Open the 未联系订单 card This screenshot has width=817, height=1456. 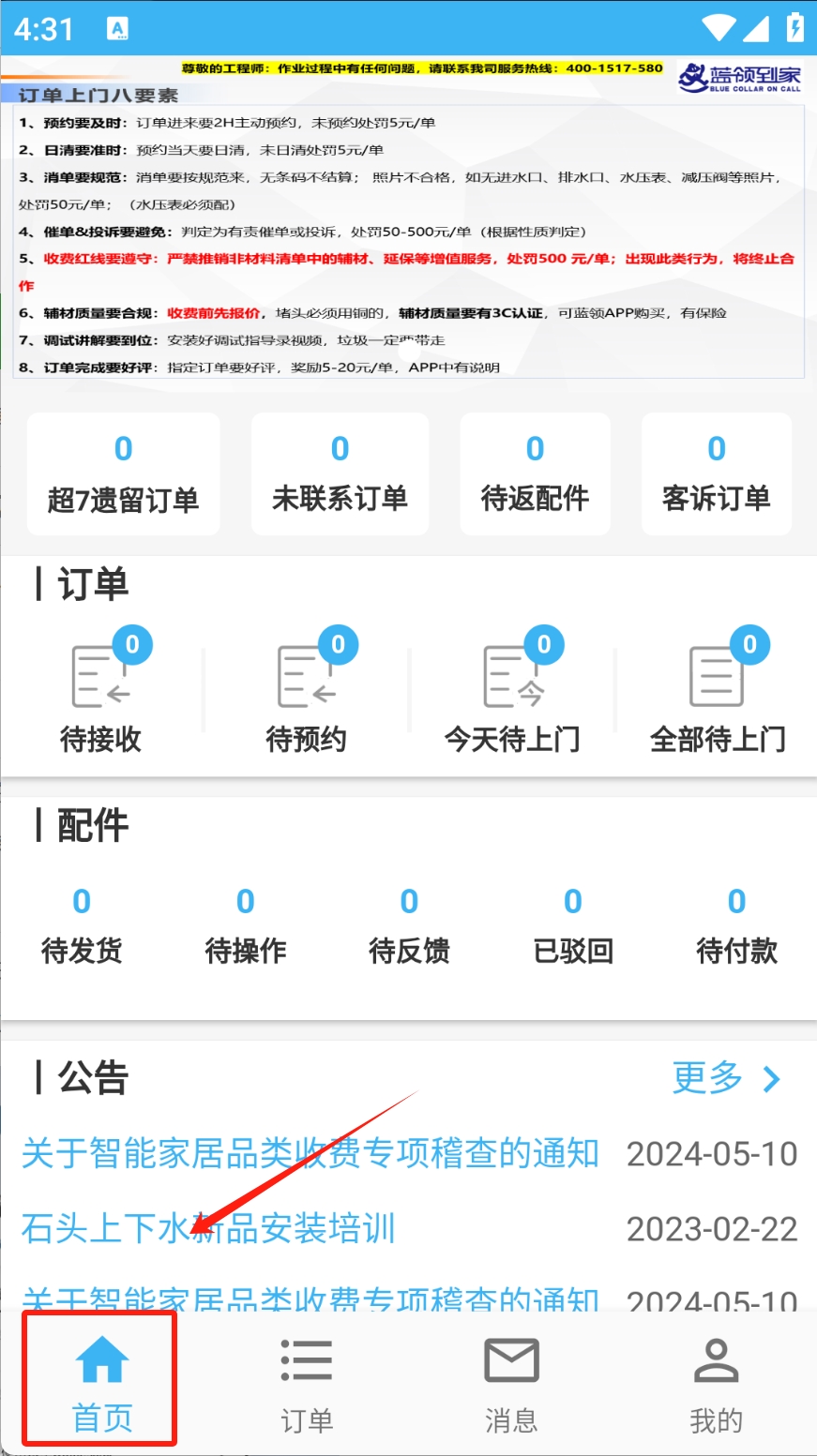340,474
